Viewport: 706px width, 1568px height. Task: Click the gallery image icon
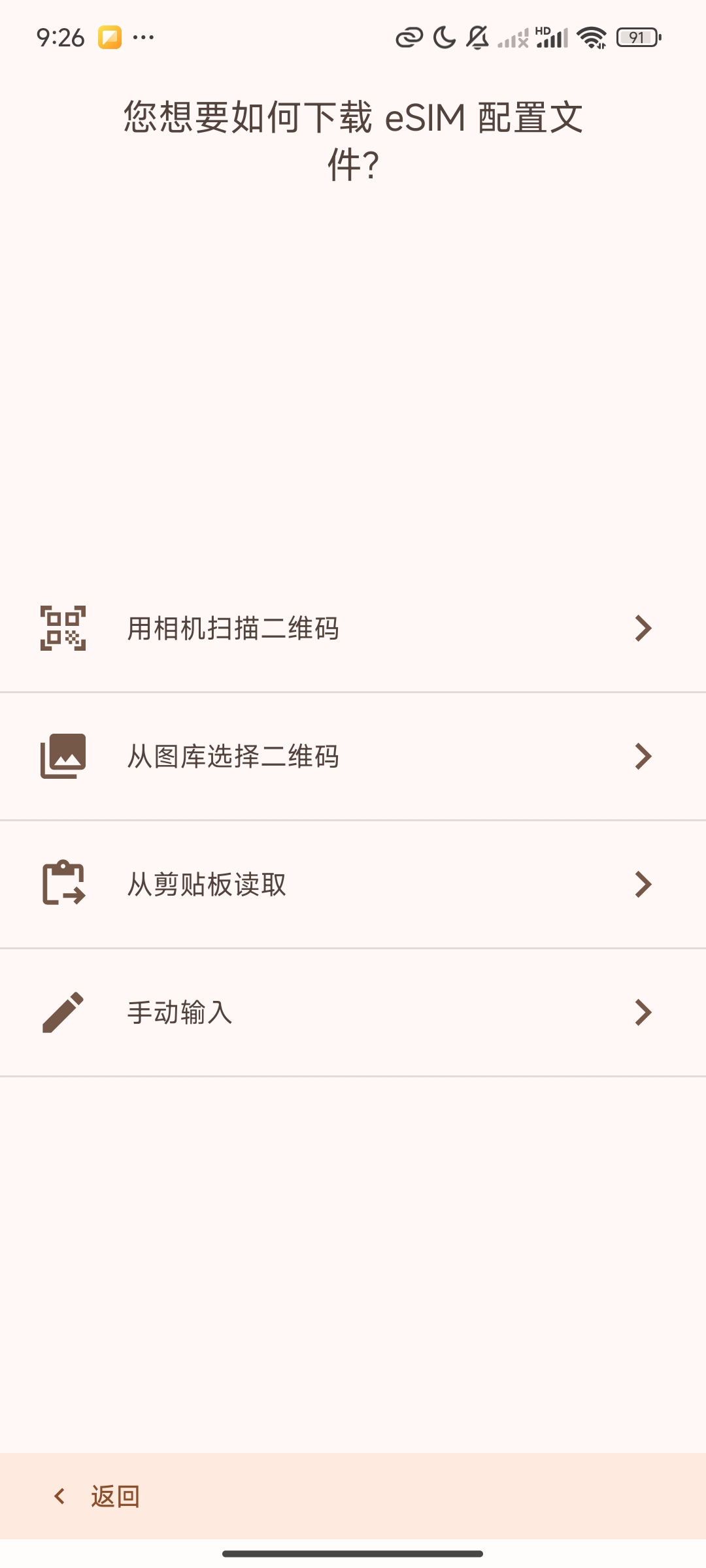click(63, 757)
